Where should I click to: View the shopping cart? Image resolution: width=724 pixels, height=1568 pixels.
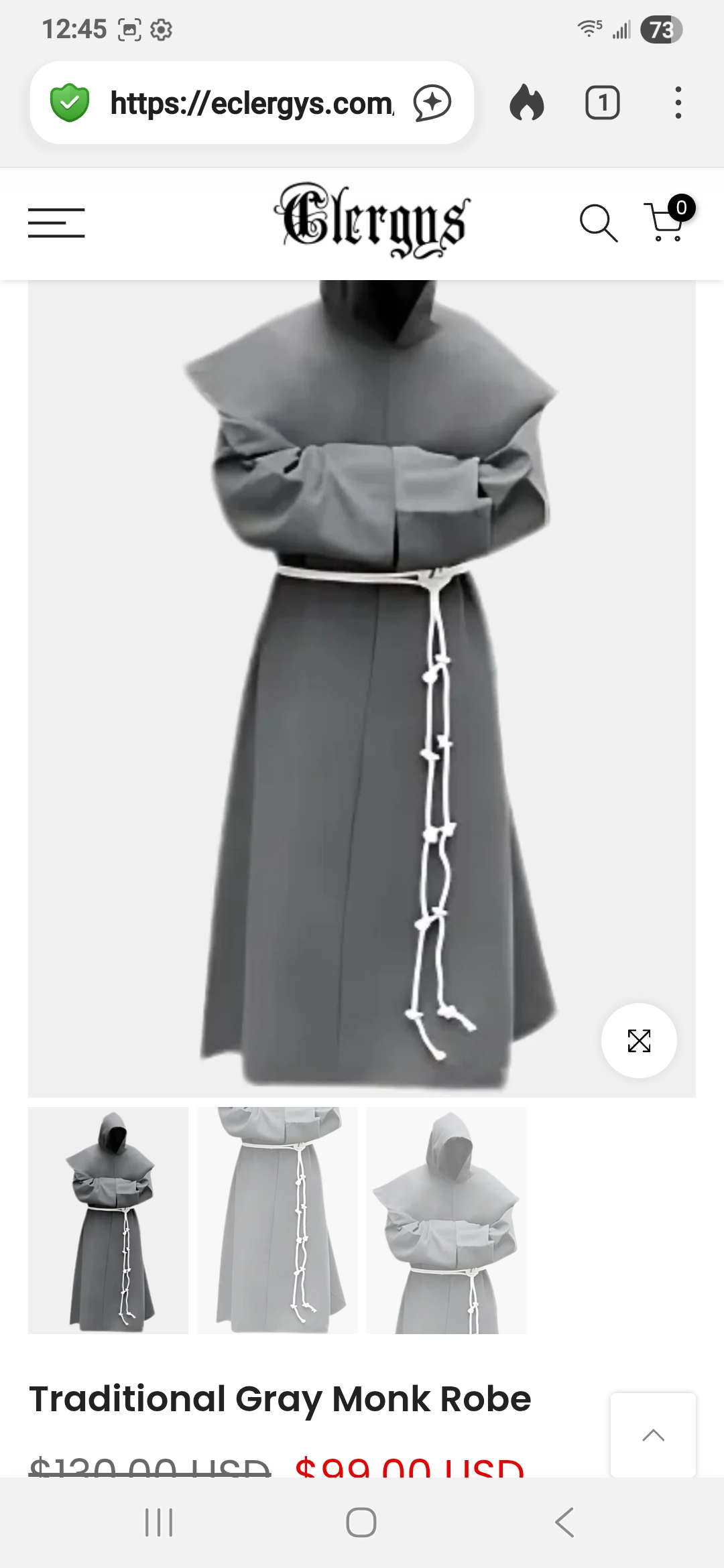click(x=666, y=221)
